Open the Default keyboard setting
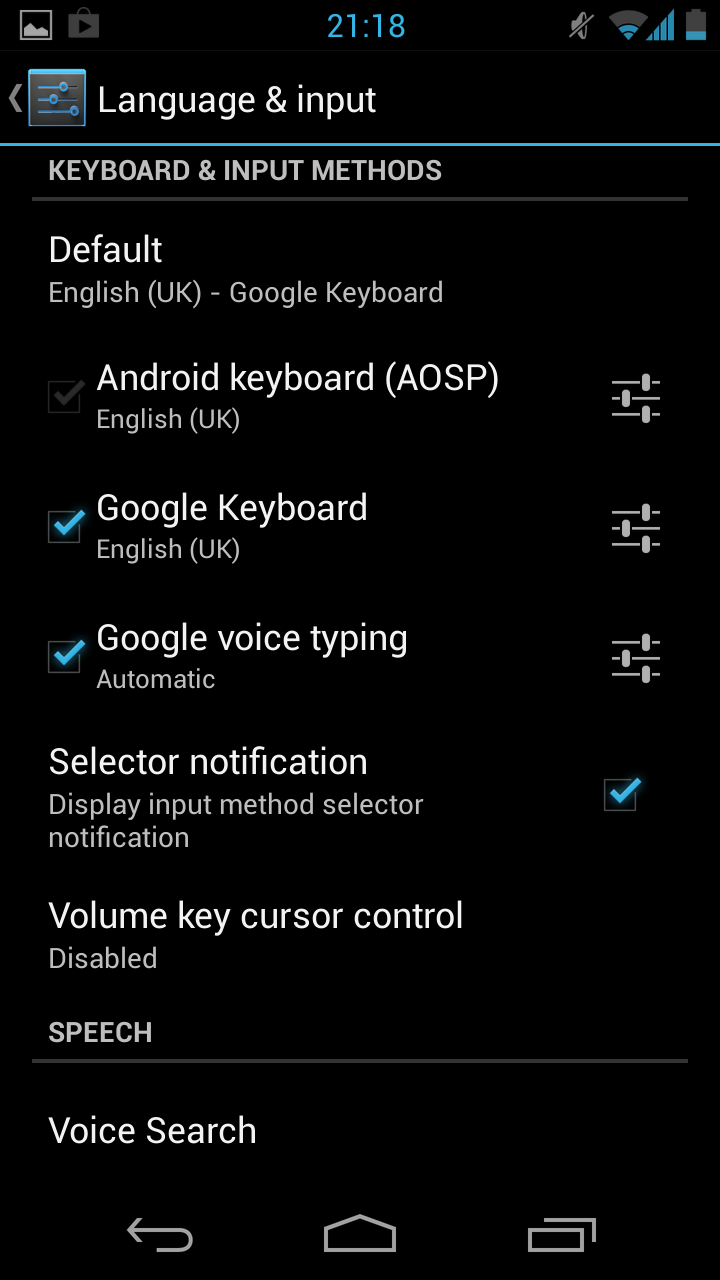This screenshot has width=720, height=1280. pyautogui.click(x=245, y=270)
